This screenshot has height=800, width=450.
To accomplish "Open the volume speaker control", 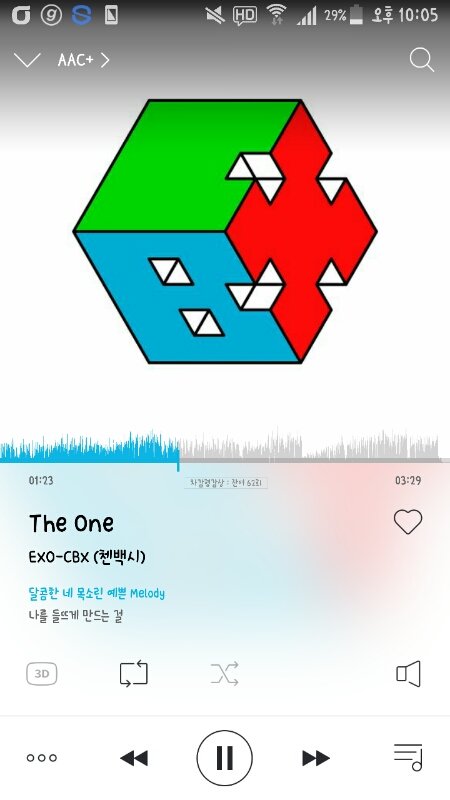I will coord(408,674).
